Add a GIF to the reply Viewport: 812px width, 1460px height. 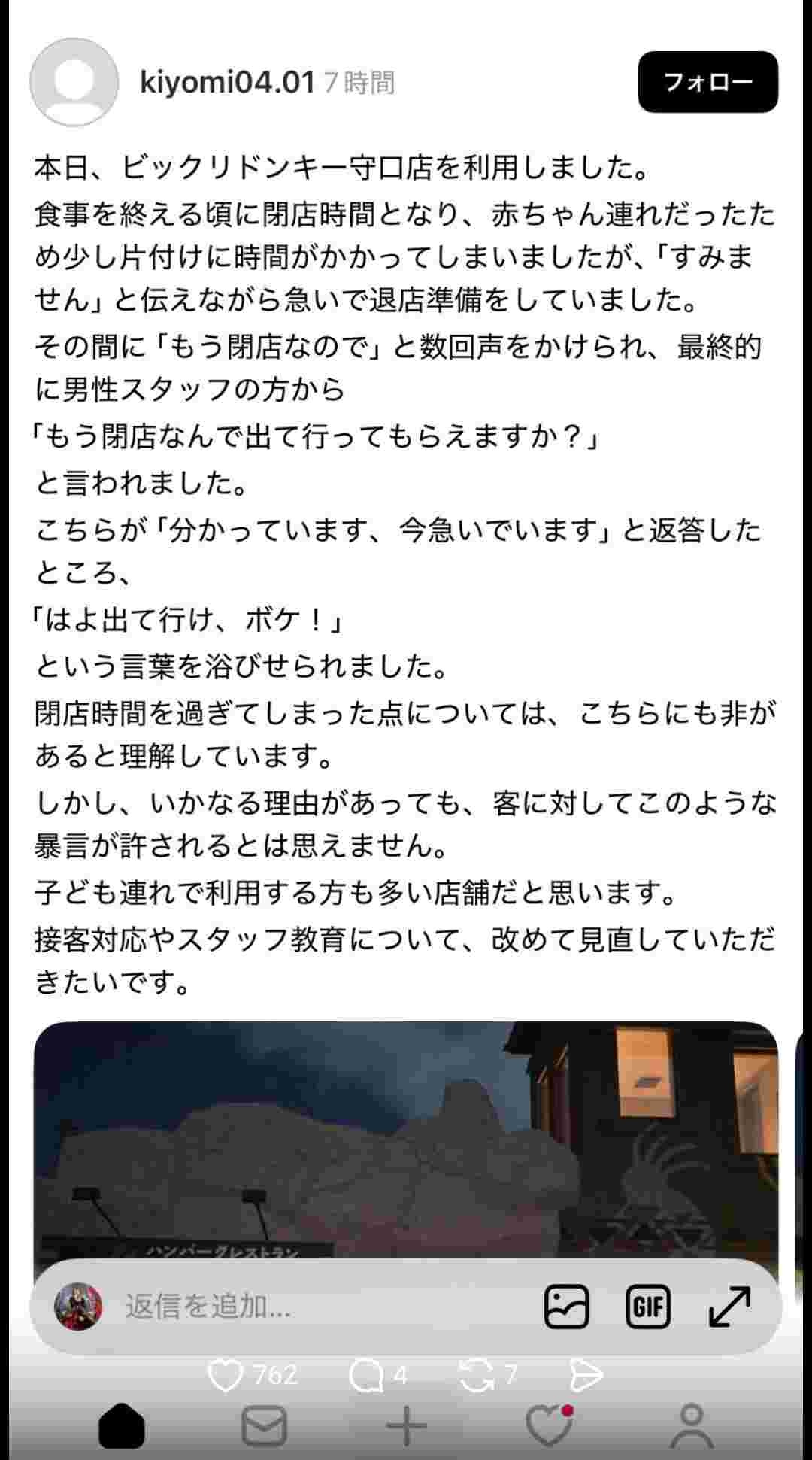[647, 1307]
